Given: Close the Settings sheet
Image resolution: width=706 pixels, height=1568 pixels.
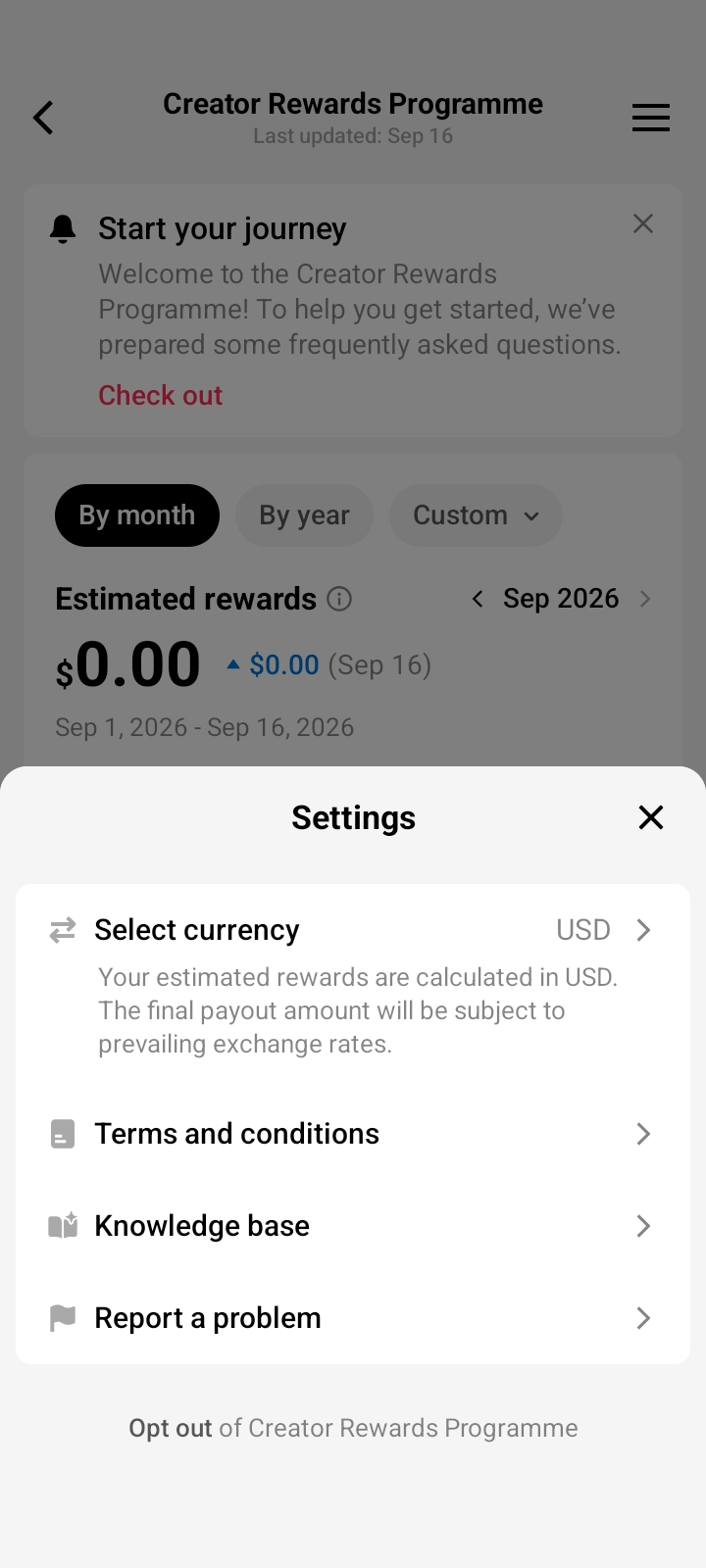Looking at the screenshot, I should (651, 817).
